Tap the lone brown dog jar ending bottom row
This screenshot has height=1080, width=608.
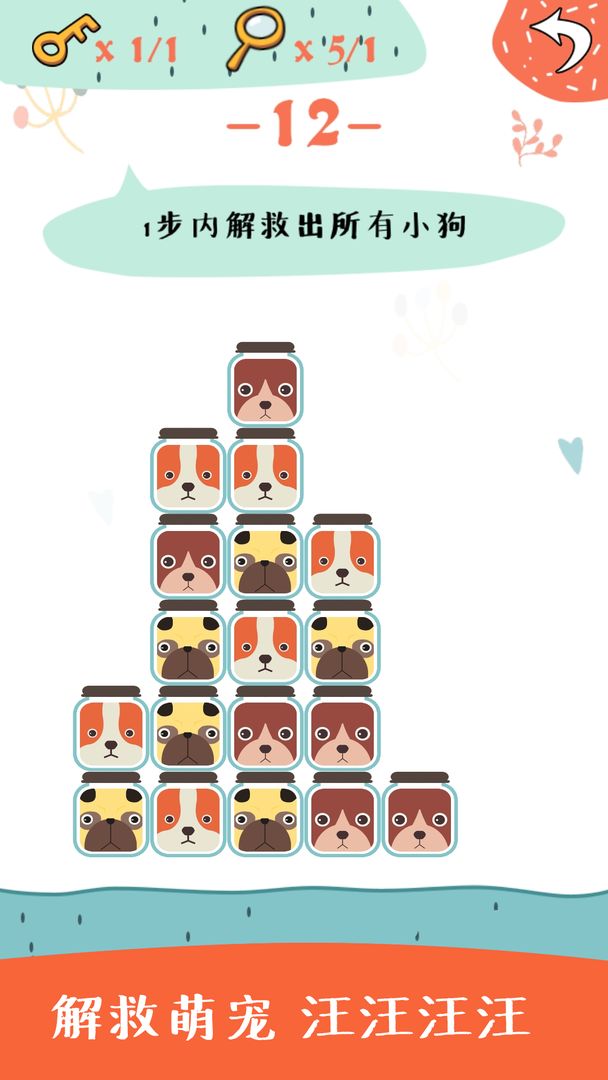point(419,815)
